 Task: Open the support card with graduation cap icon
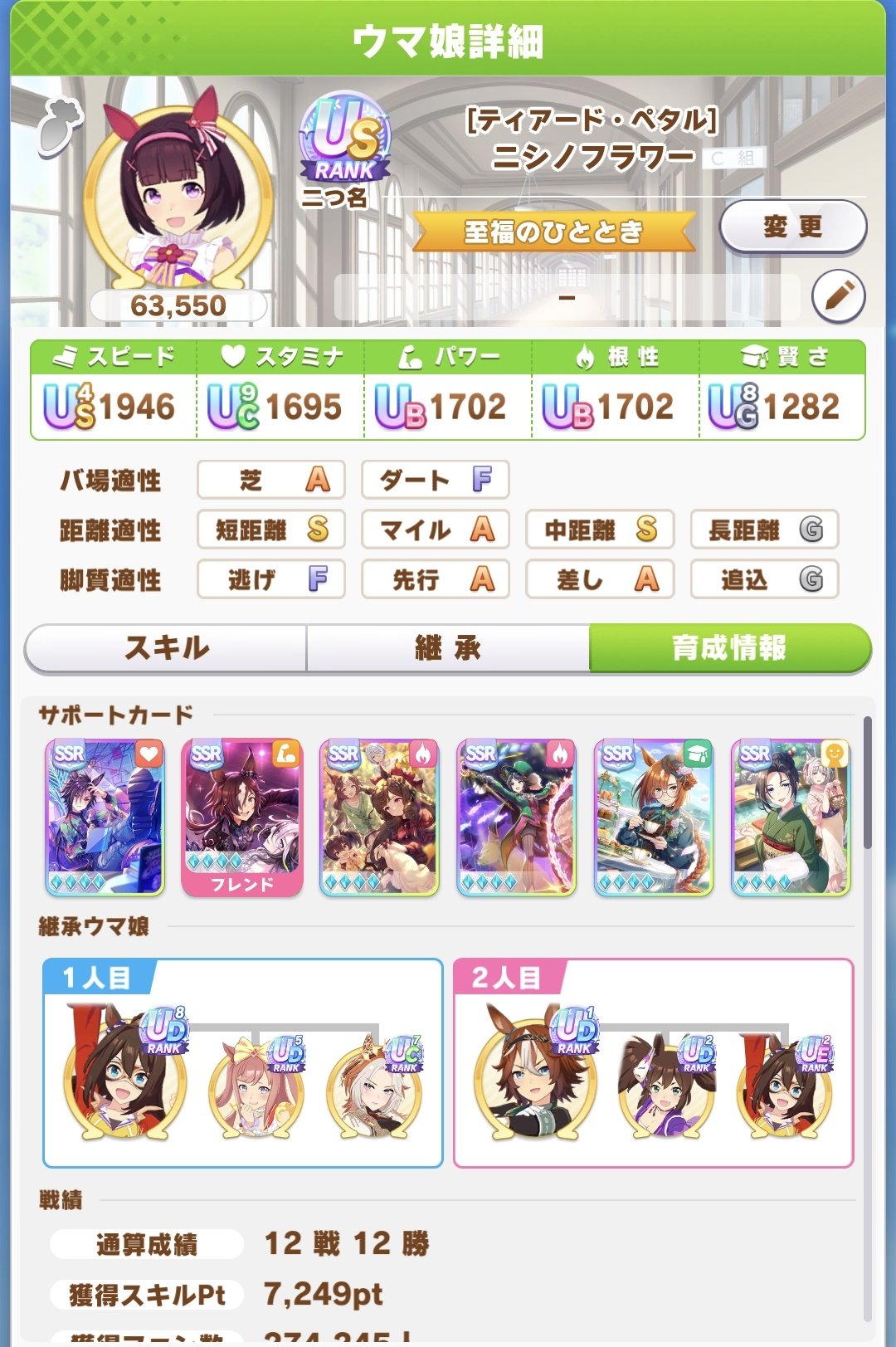(x=654, y=817)
